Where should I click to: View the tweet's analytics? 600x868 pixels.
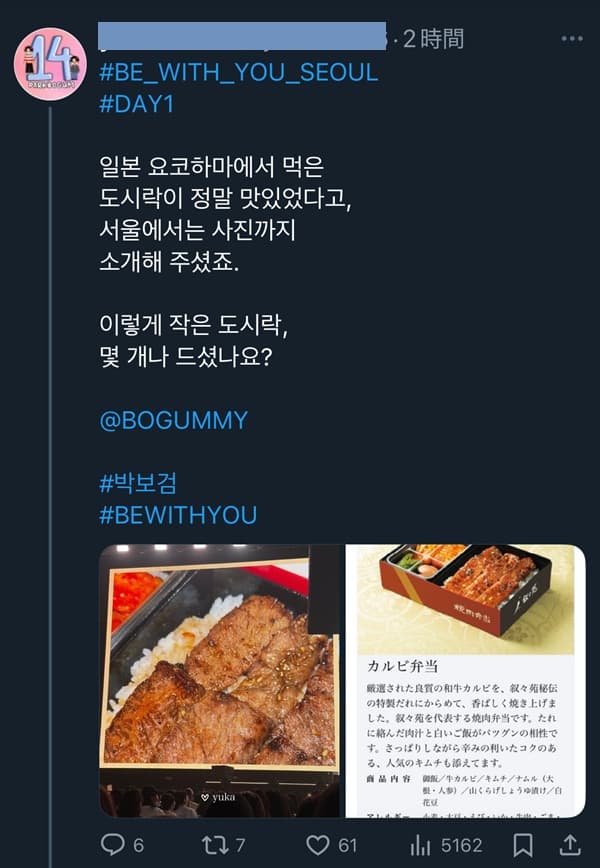(x=447, y=845)
